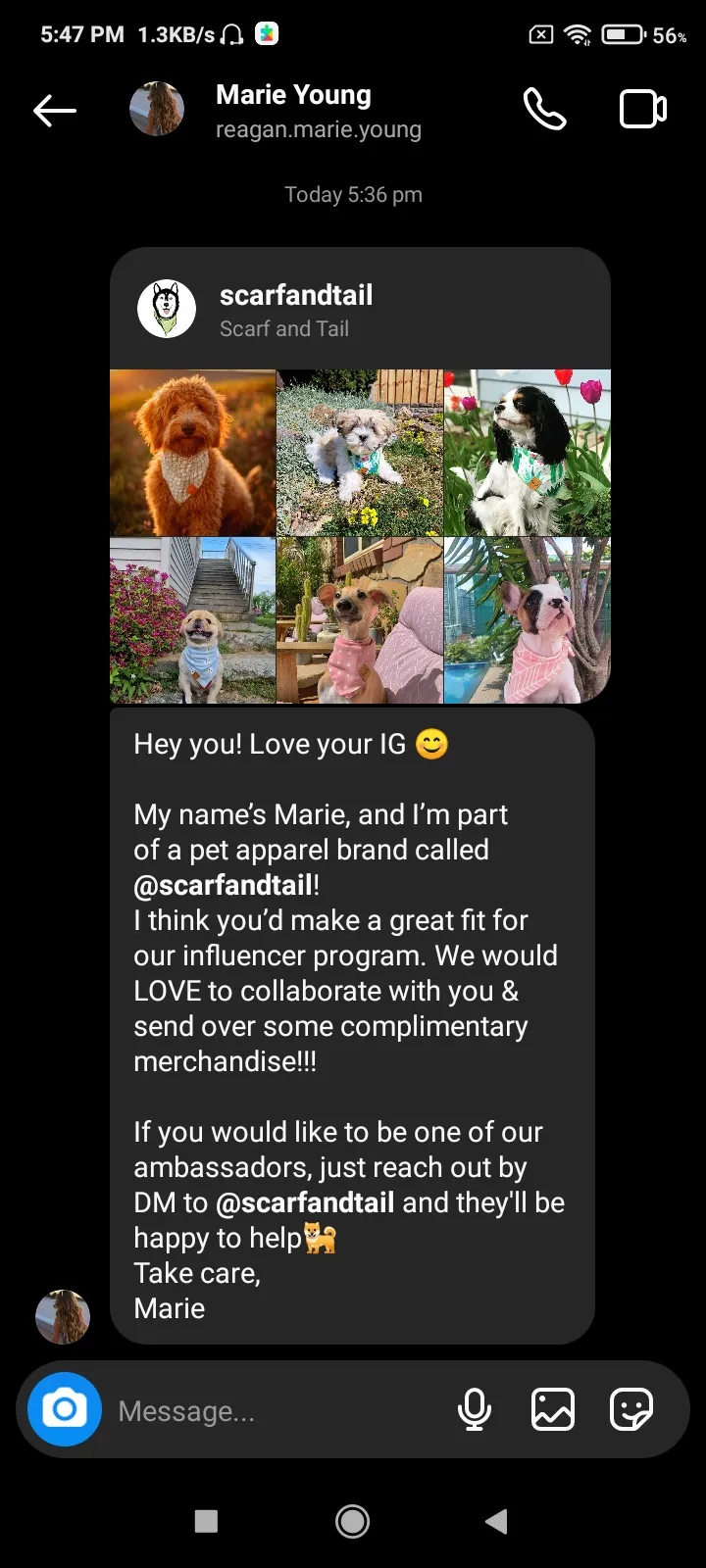The width and height of the screenshot is (706, 1568).
Task: Tap the system home button
Action: point(353,1521)
